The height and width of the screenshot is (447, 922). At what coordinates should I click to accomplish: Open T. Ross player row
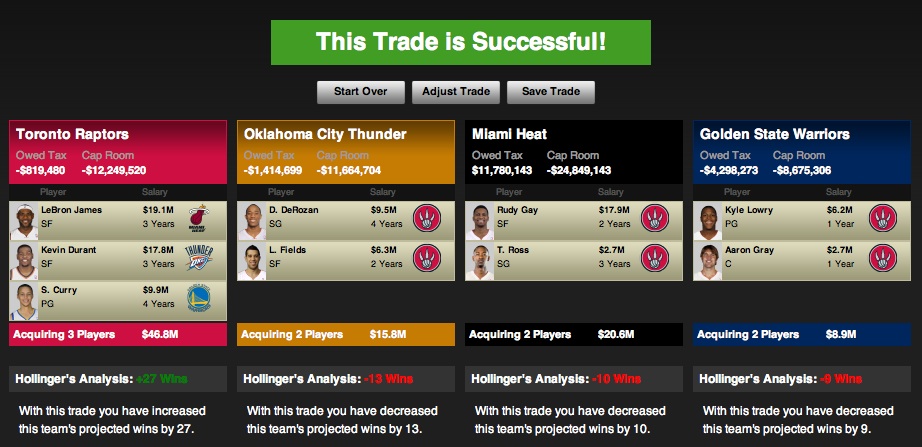[573, 259]
